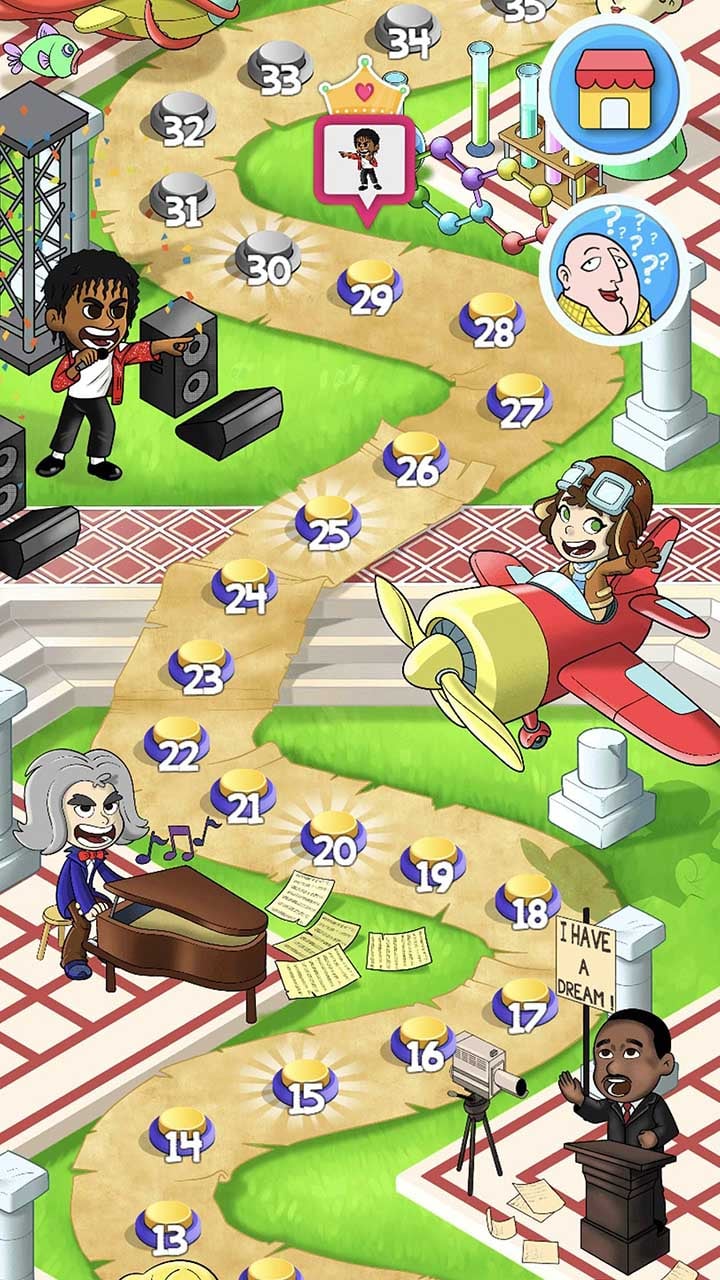Choose level 26 node
The image size is (720, 1280).
pyautogui.click(x=416, y=460)
